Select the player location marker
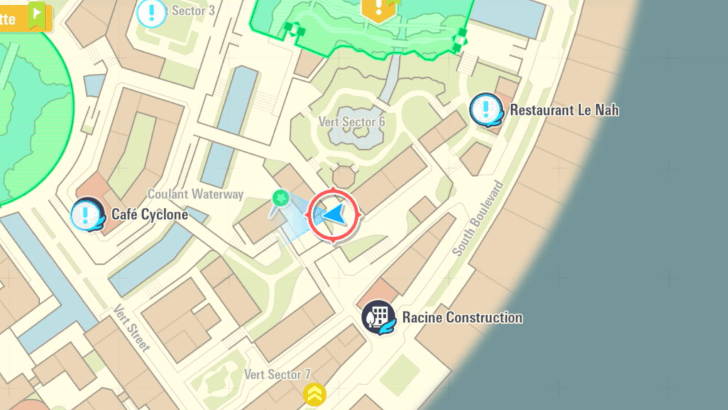The image size is (728, 410). click(334, 215)
